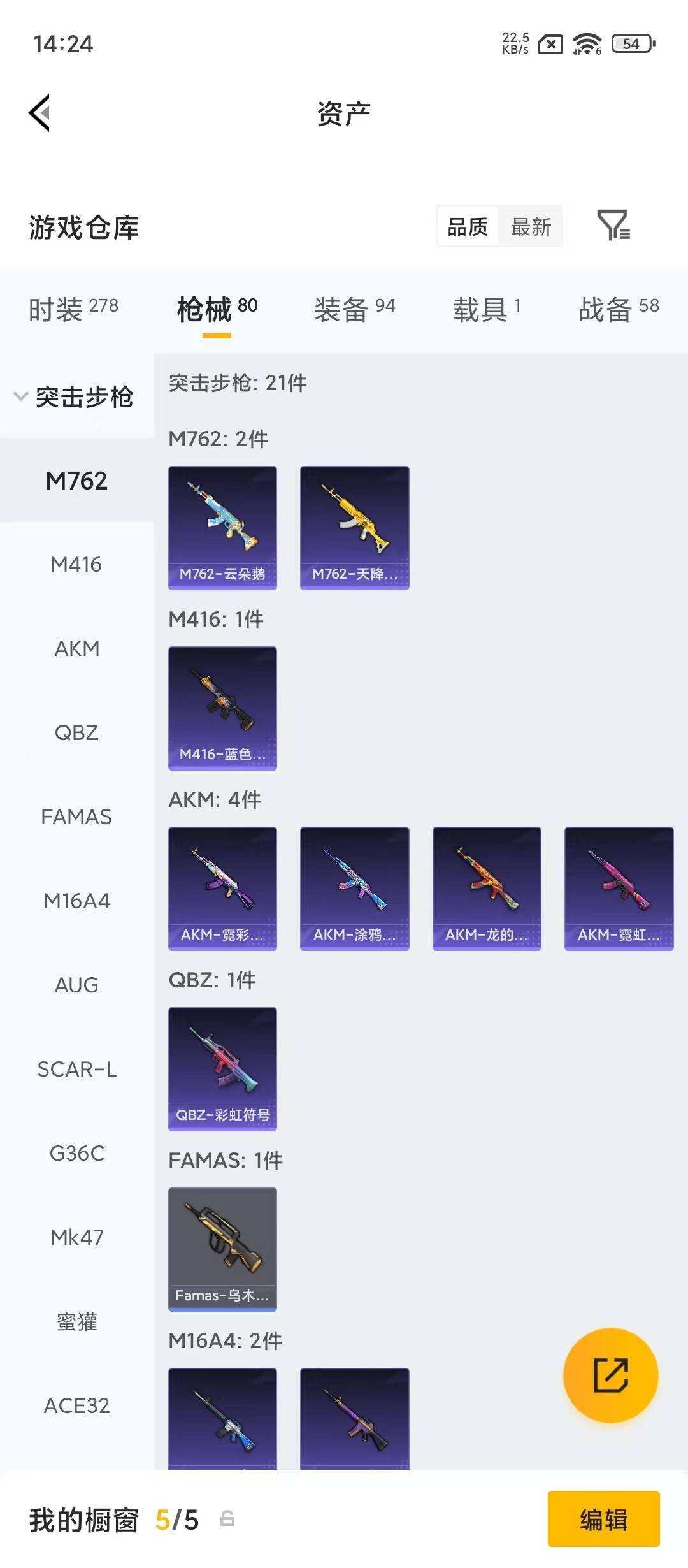Open the 战备 tab
This screenshot has height=1568, width=688.
click(618, 309)
